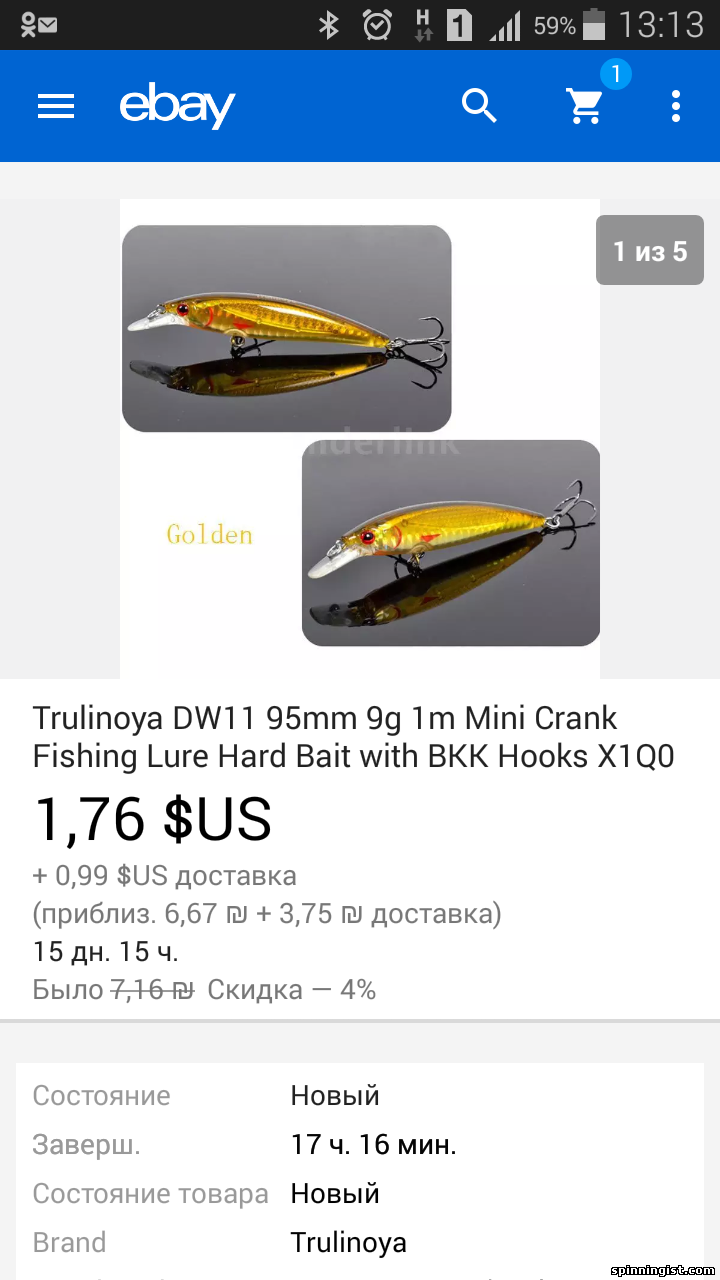The image size is (720, 1280).
Task: Open the three-dot overflow menu
Action: [x=676, y=106]
